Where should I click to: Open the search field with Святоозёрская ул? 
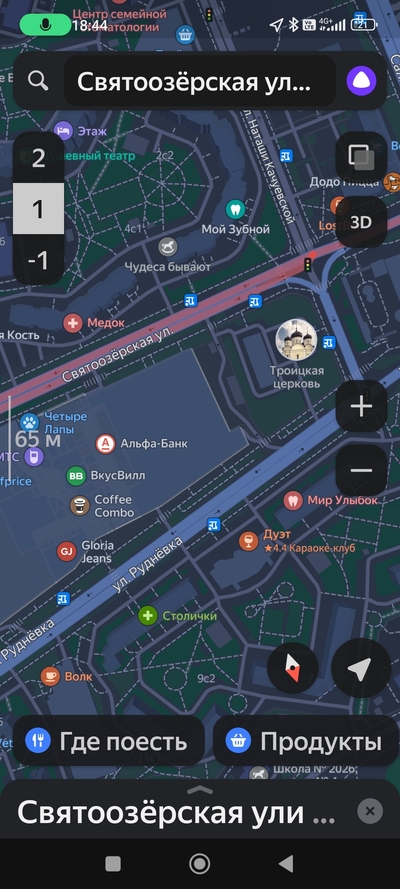tap(199, 82)
